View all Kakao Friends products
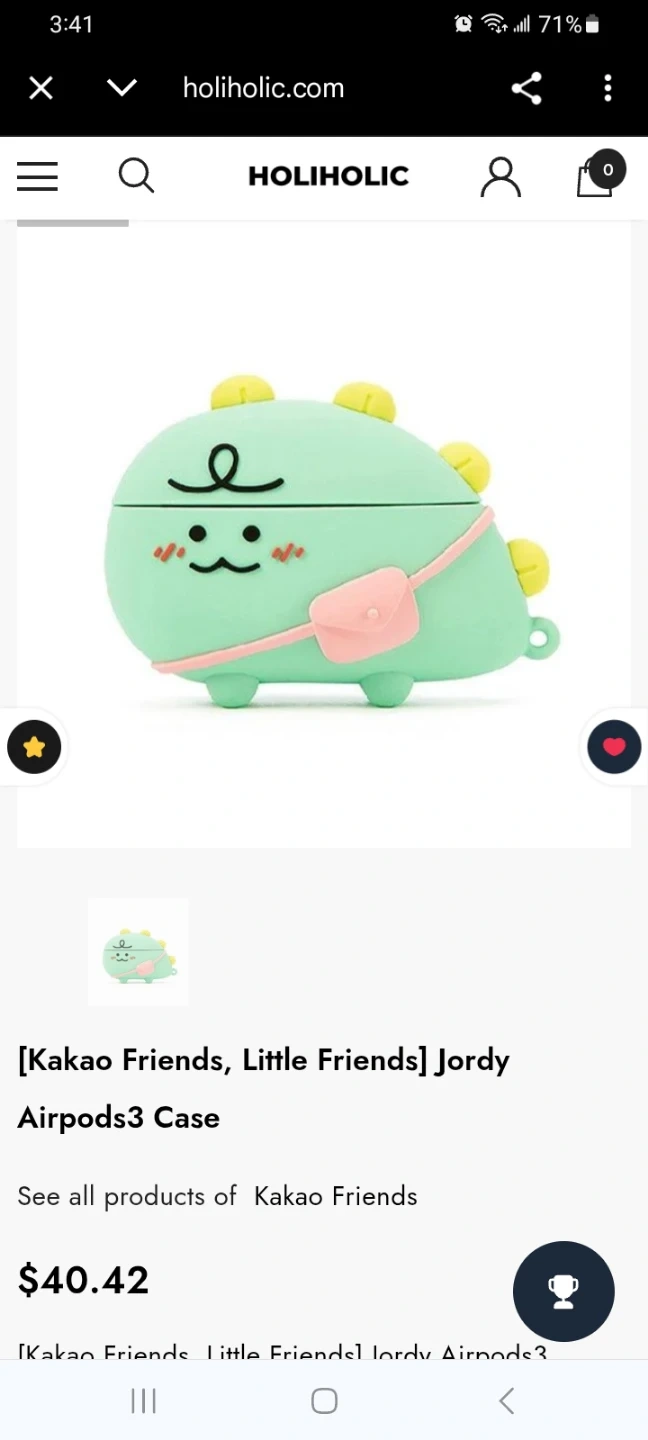 (x=217, y=1196)
